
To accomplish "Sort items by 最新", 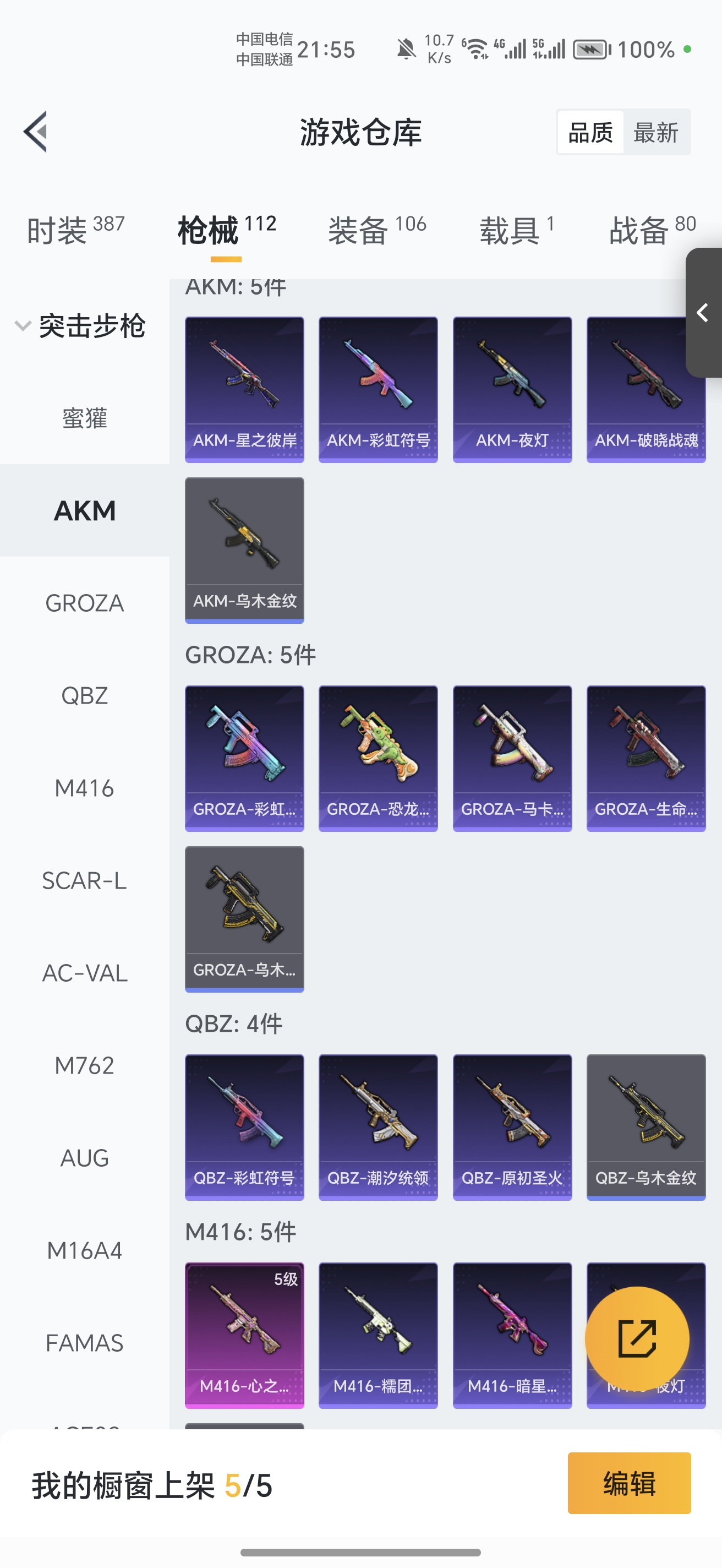I will [656, 132].
